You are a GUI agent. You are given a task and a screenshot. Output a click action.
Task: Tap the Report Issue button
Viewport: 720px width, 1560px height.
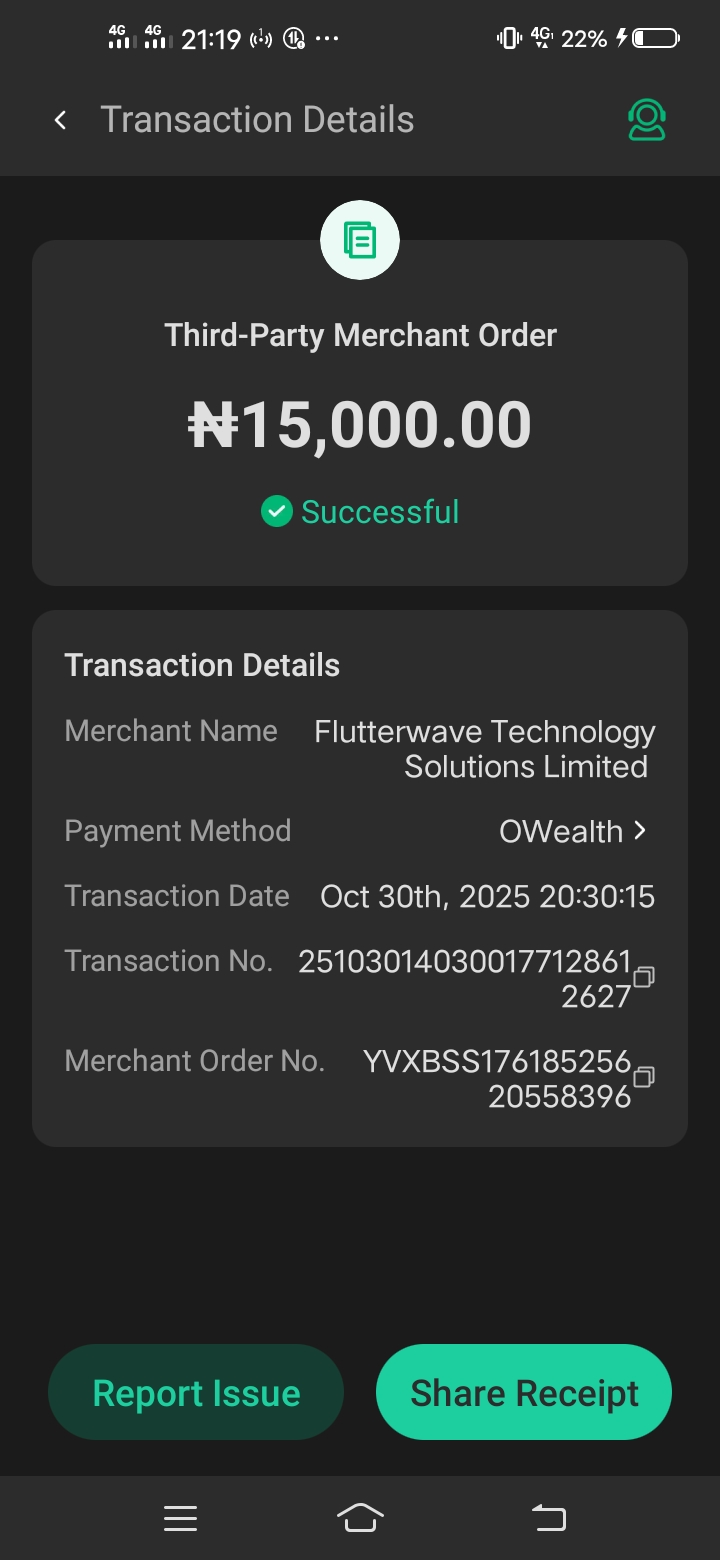pos(196,1392)
